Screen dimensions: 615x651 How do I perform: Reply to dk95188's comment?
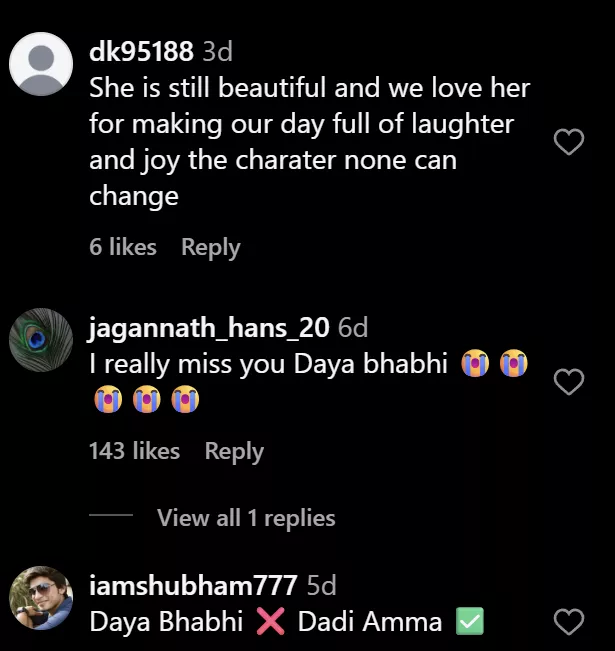pyautogui.click(x=210, y=247)
